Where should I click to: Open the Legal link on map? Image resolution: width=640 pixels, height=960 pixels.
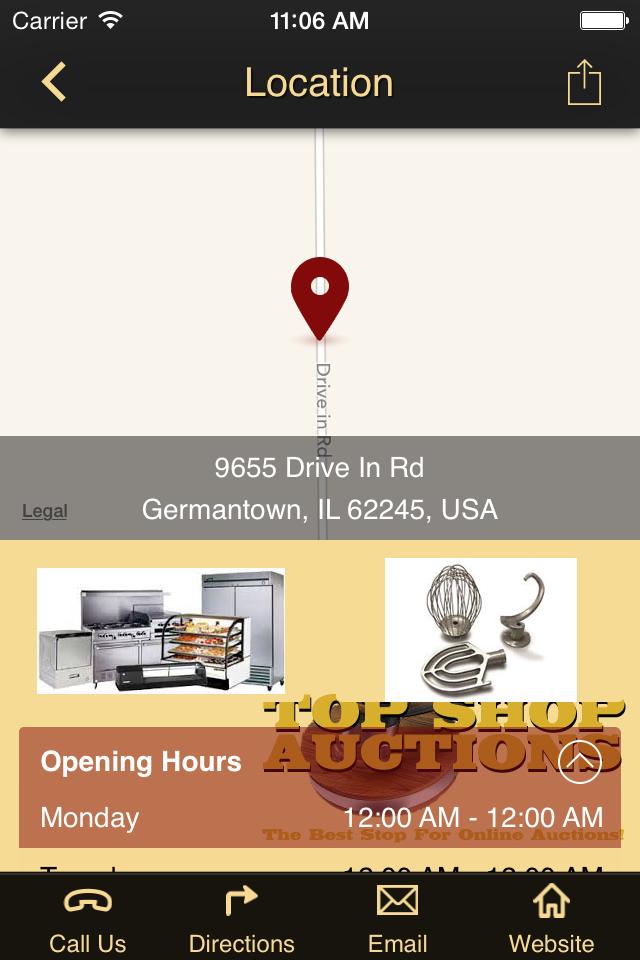(x=45, y=511)
